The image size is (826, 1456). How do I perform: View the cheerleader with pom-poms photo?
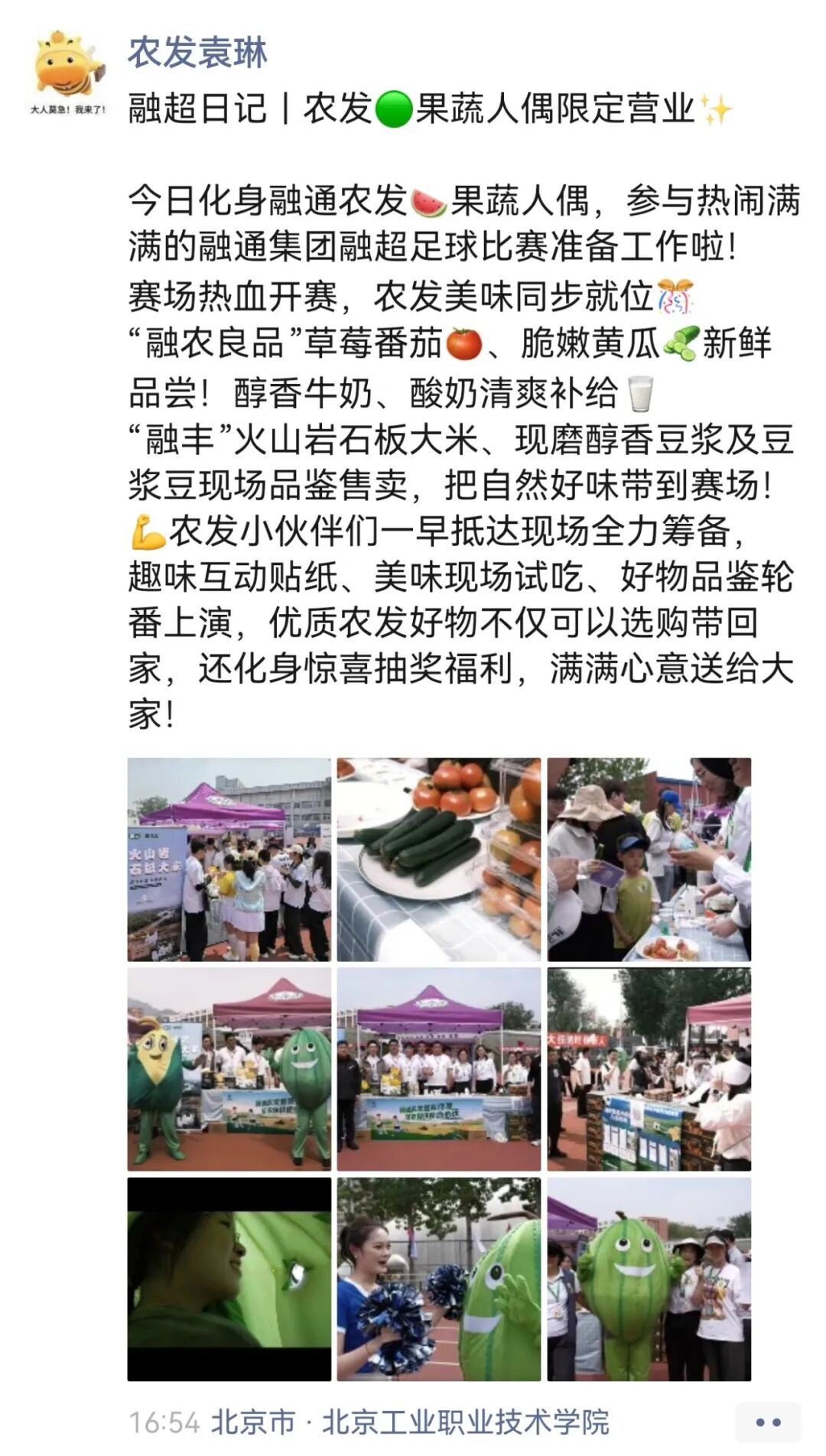[x=438, y=1279]
